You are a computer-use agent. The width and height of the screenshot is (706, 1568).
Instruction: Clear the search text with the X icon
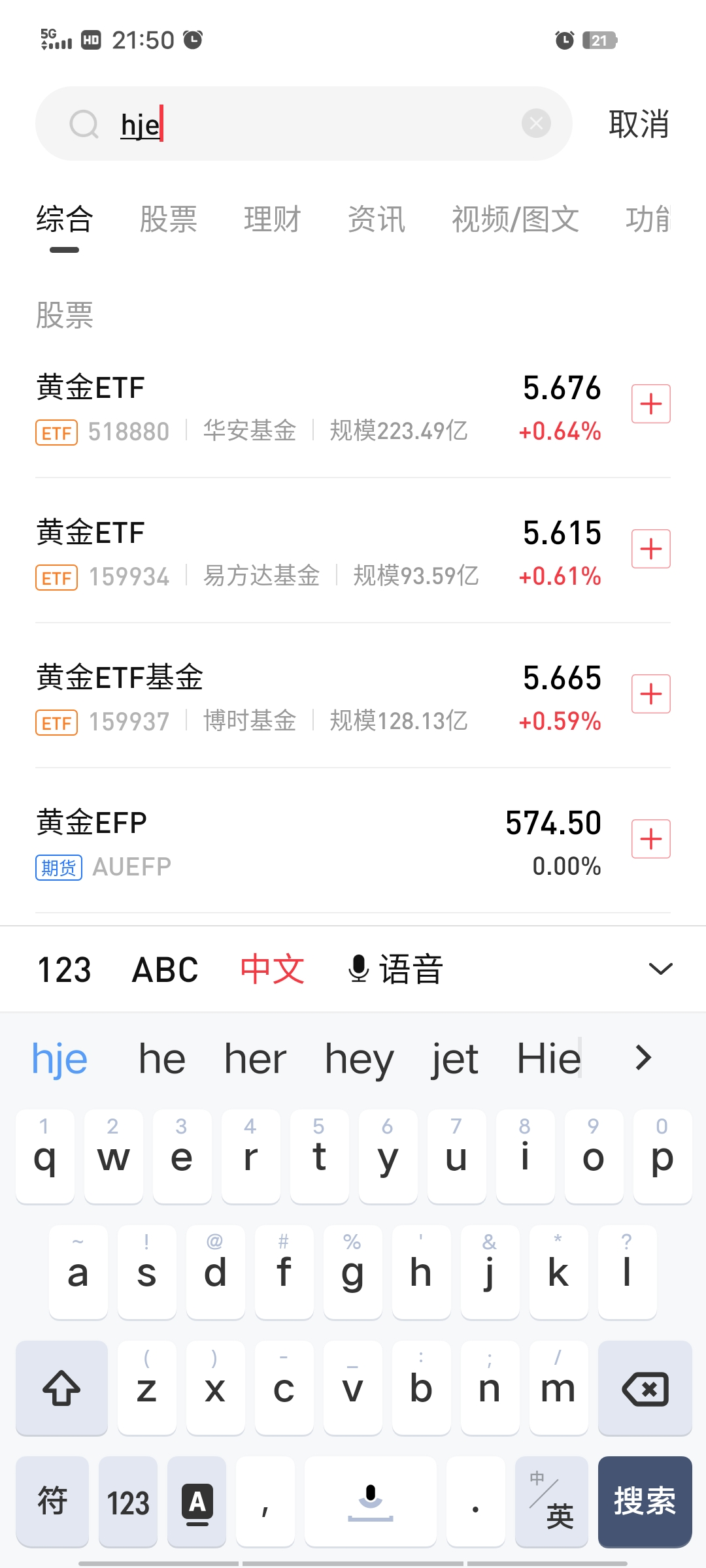536,123
